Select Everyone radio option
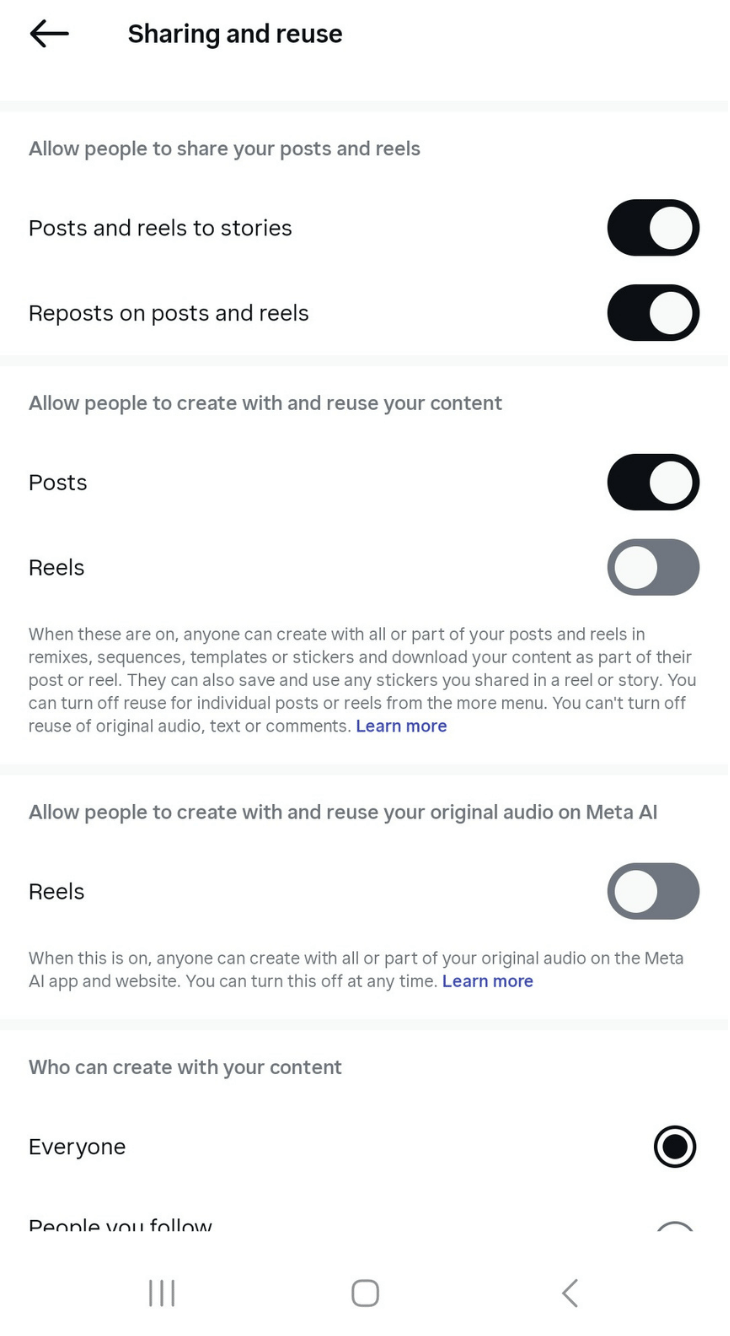 [x=674, y=1147]
